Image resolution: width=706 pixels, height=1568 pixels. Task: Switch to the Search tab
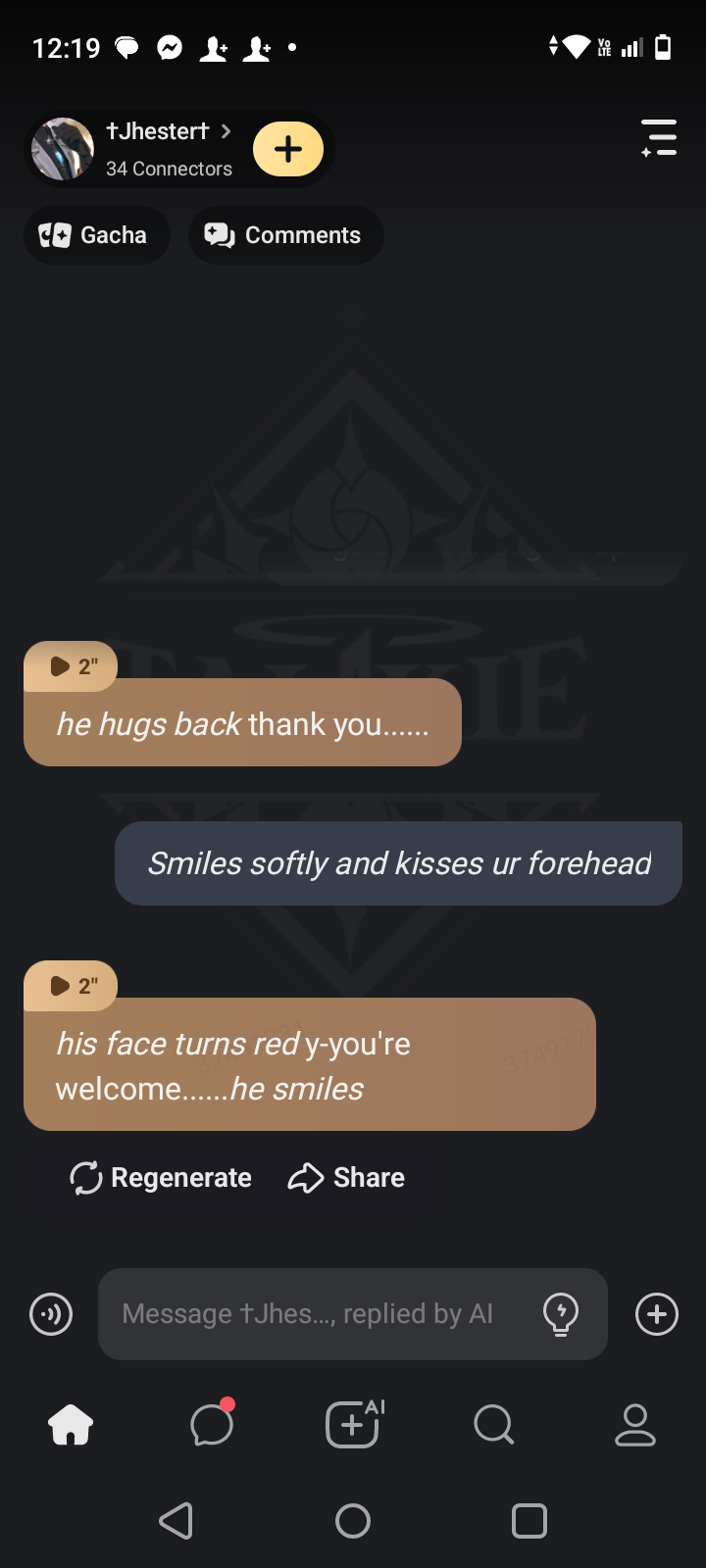494,1424
